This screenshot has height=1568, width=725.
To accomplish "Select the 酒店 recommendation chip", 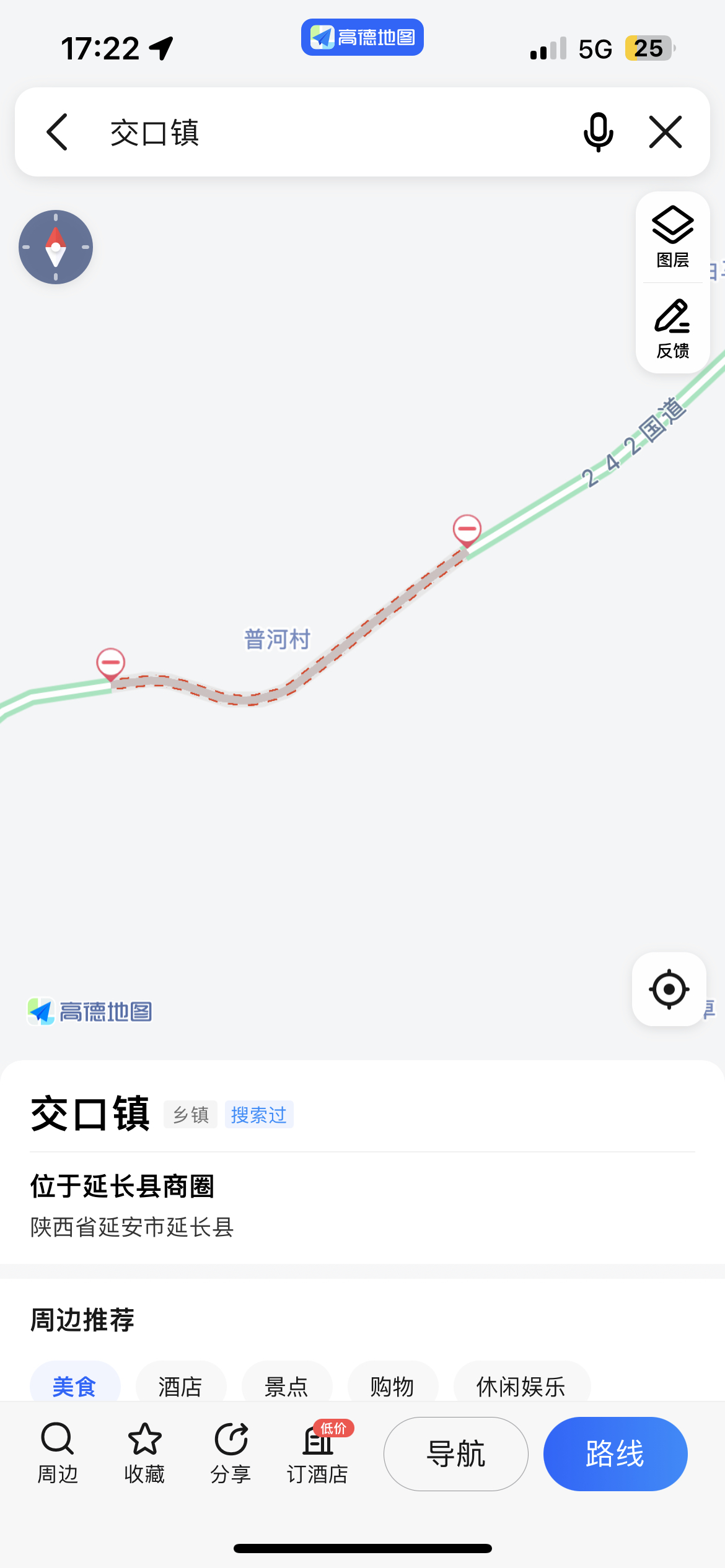I will pyautogui.click(x=180, y=1385).
